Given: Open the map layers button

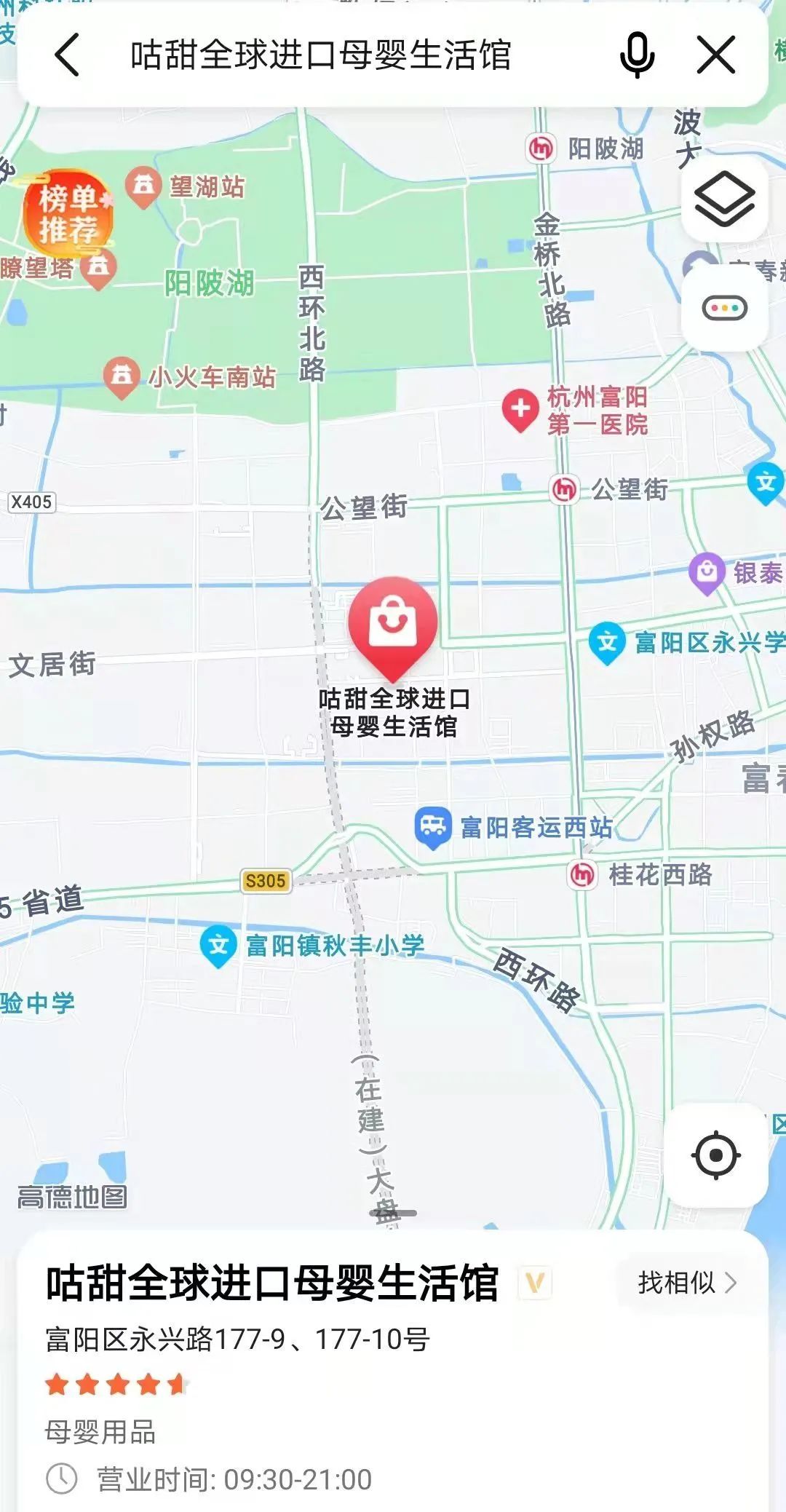Looking at the screenshot, I should point(724,199).
